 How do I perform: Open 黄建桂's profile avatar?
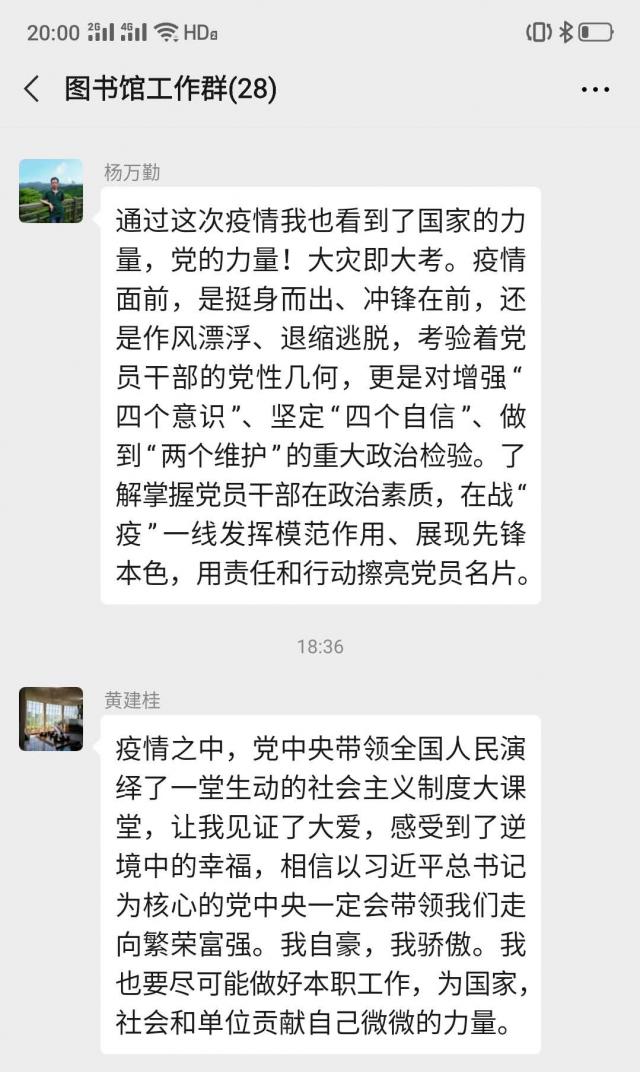tap(51, 718)
